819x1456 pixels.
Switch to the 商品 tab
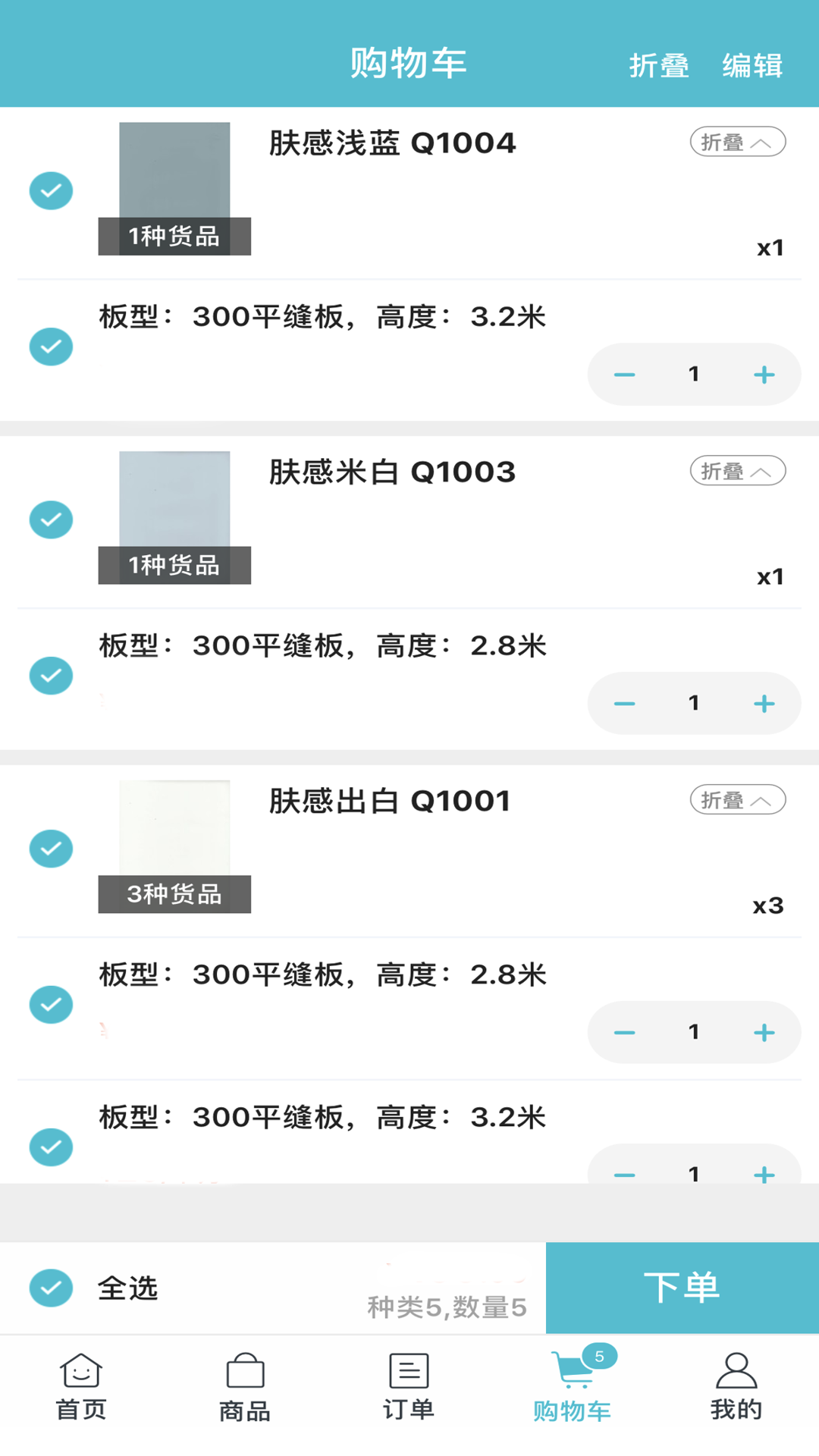(245, 1388)
